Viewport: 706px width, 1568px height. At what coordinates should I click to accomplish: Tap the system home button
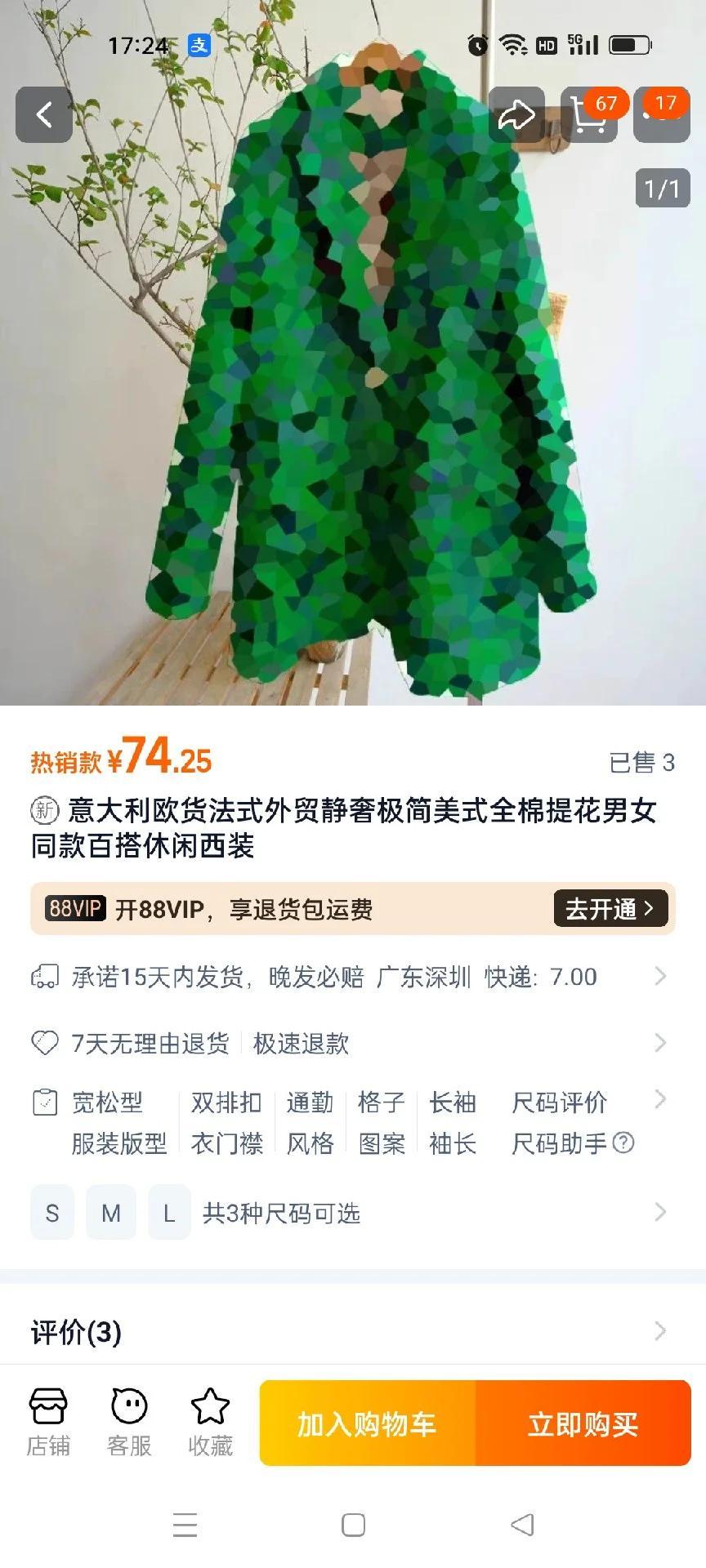point(353,1525)
